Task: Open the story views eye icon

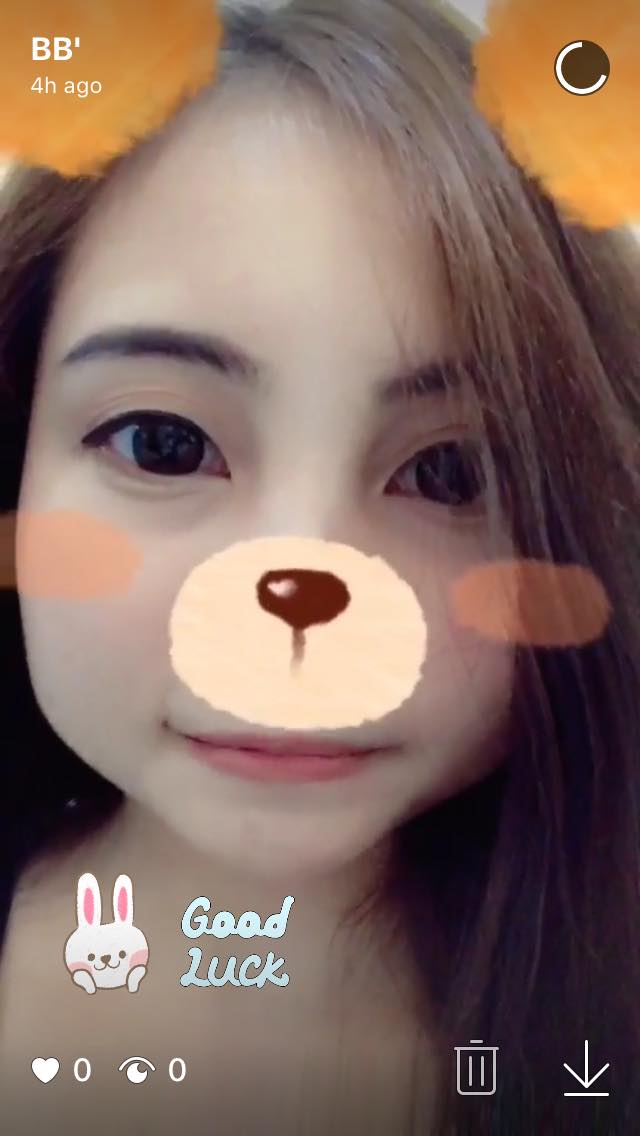Action: [137, 1071]
